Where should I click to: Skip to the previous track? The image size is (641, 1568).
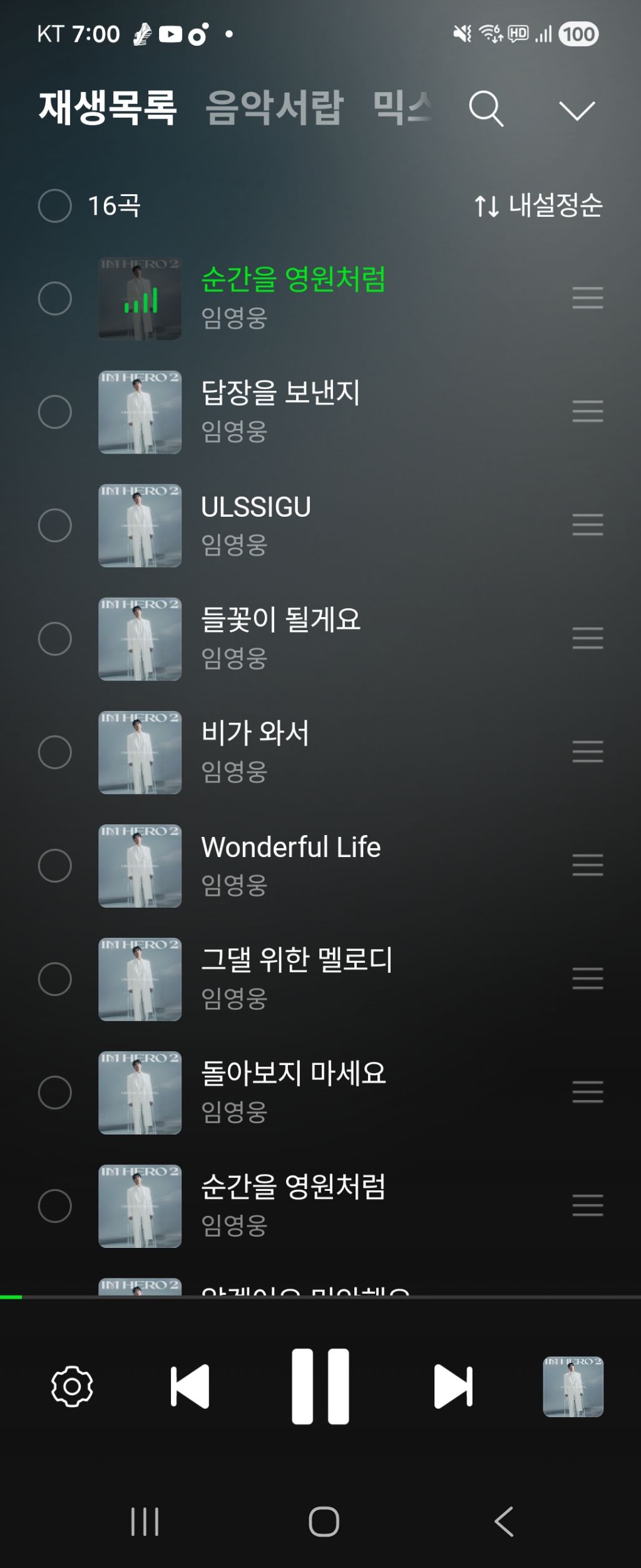190,1386
